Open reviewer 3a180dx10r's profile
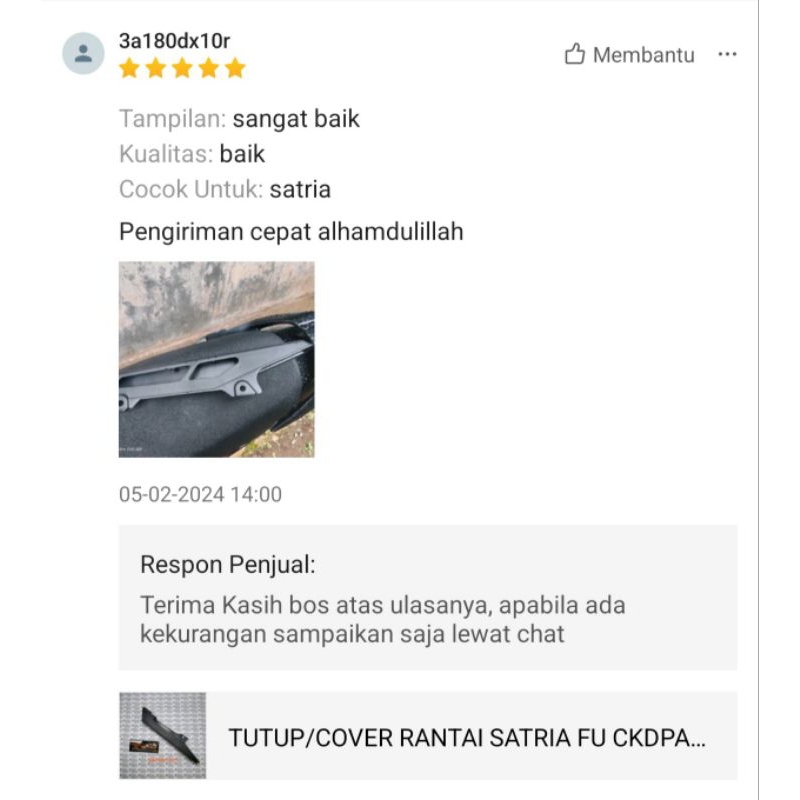This screenshot has height=800, width=800. tap(174, 42)
